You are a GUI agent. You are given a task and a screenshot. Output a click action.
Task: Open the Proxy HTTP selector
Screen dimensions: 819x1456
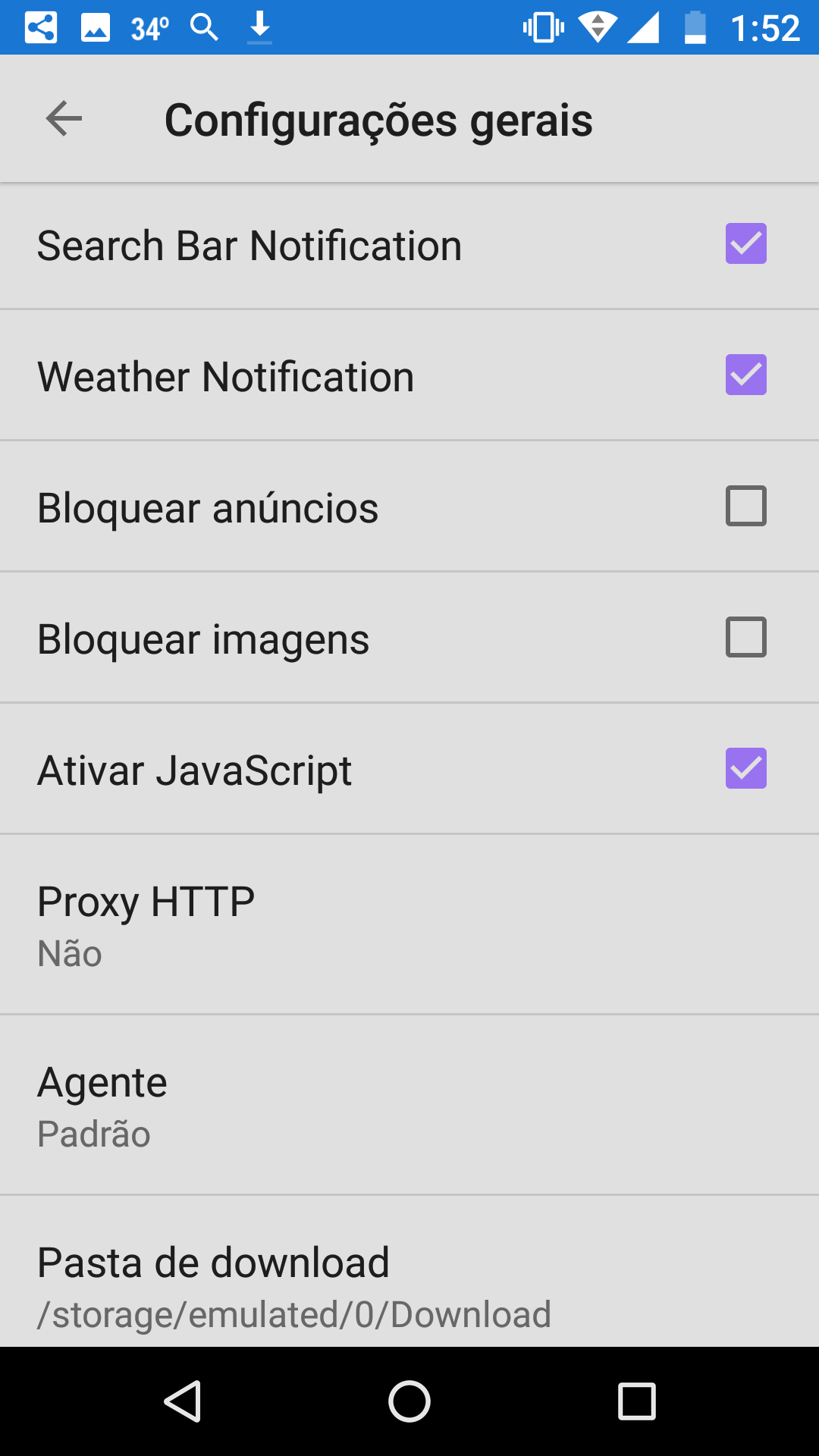click(x=409, y=924)
